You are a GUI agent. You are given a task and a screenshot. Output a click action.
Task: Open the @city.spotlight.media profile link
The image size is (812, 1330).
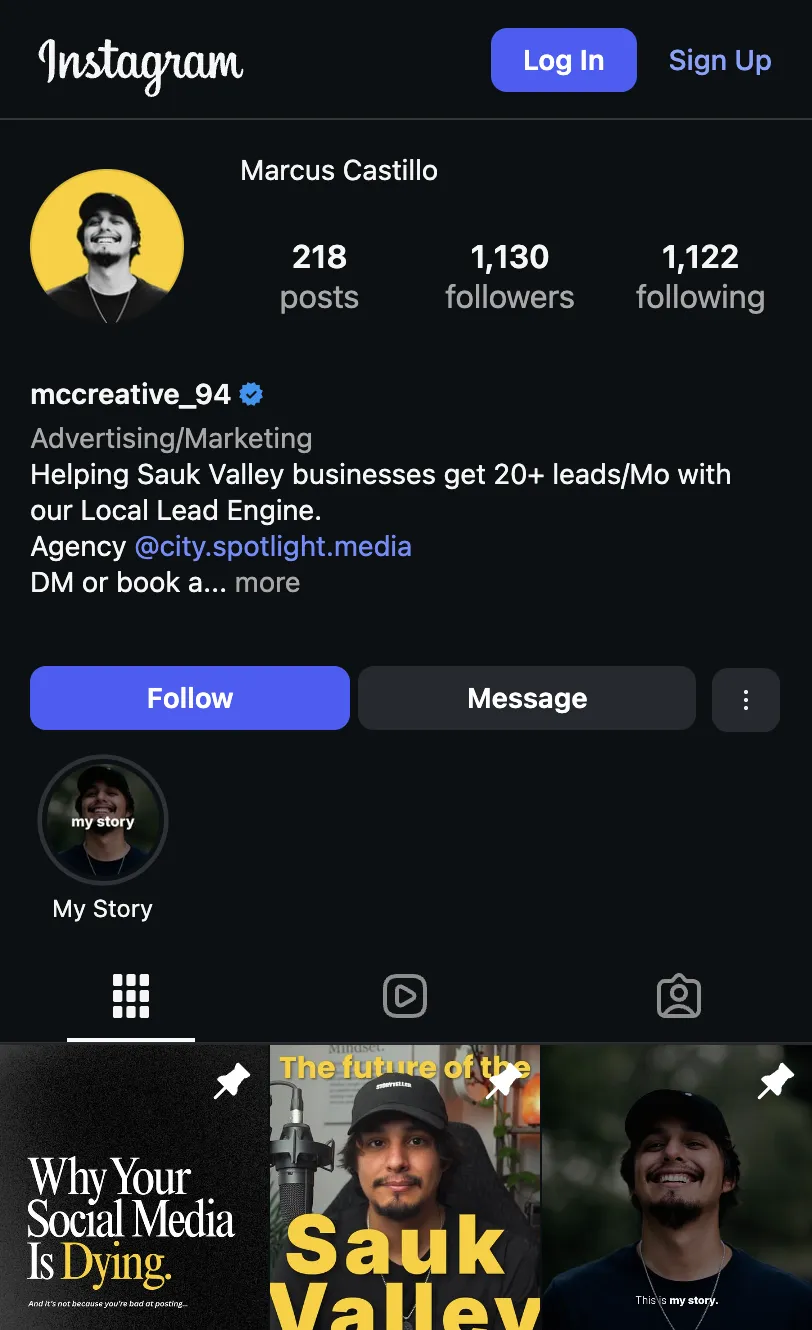[x=273, y=547]
